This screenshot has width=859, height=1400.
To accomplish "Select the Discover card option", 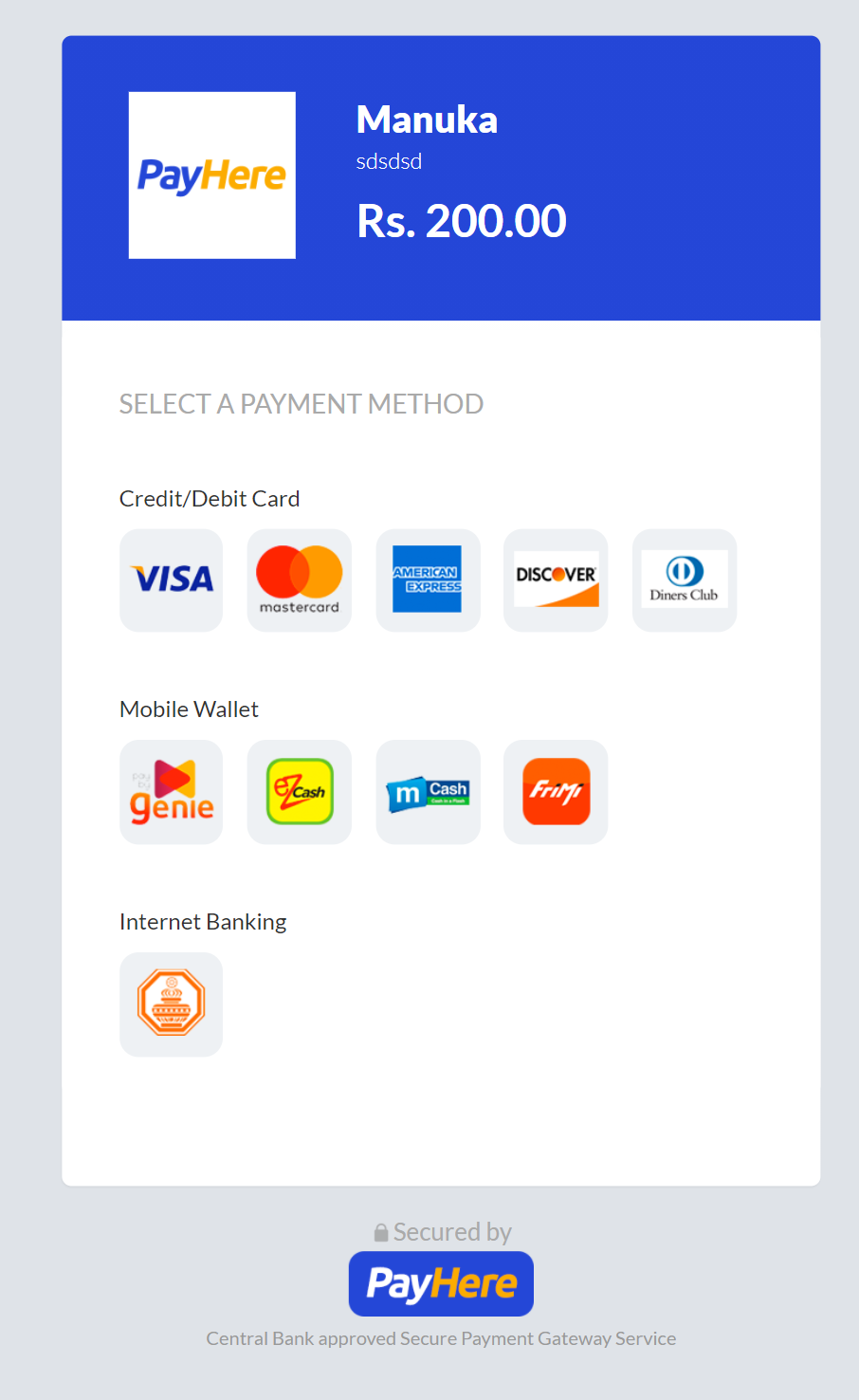I will 556,580.
